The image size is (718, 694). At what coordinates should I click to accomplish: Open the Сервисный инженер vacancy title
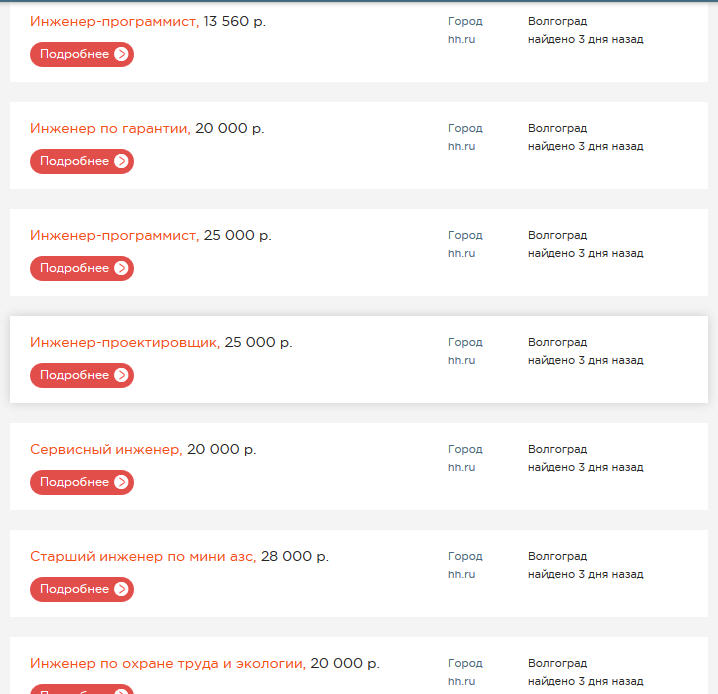105,449
